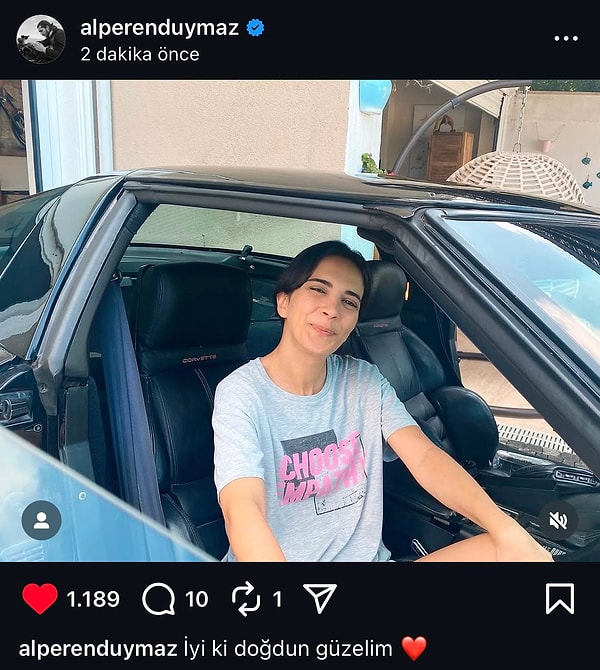Save the post with the bookmark icon

[x=559, y=599]
